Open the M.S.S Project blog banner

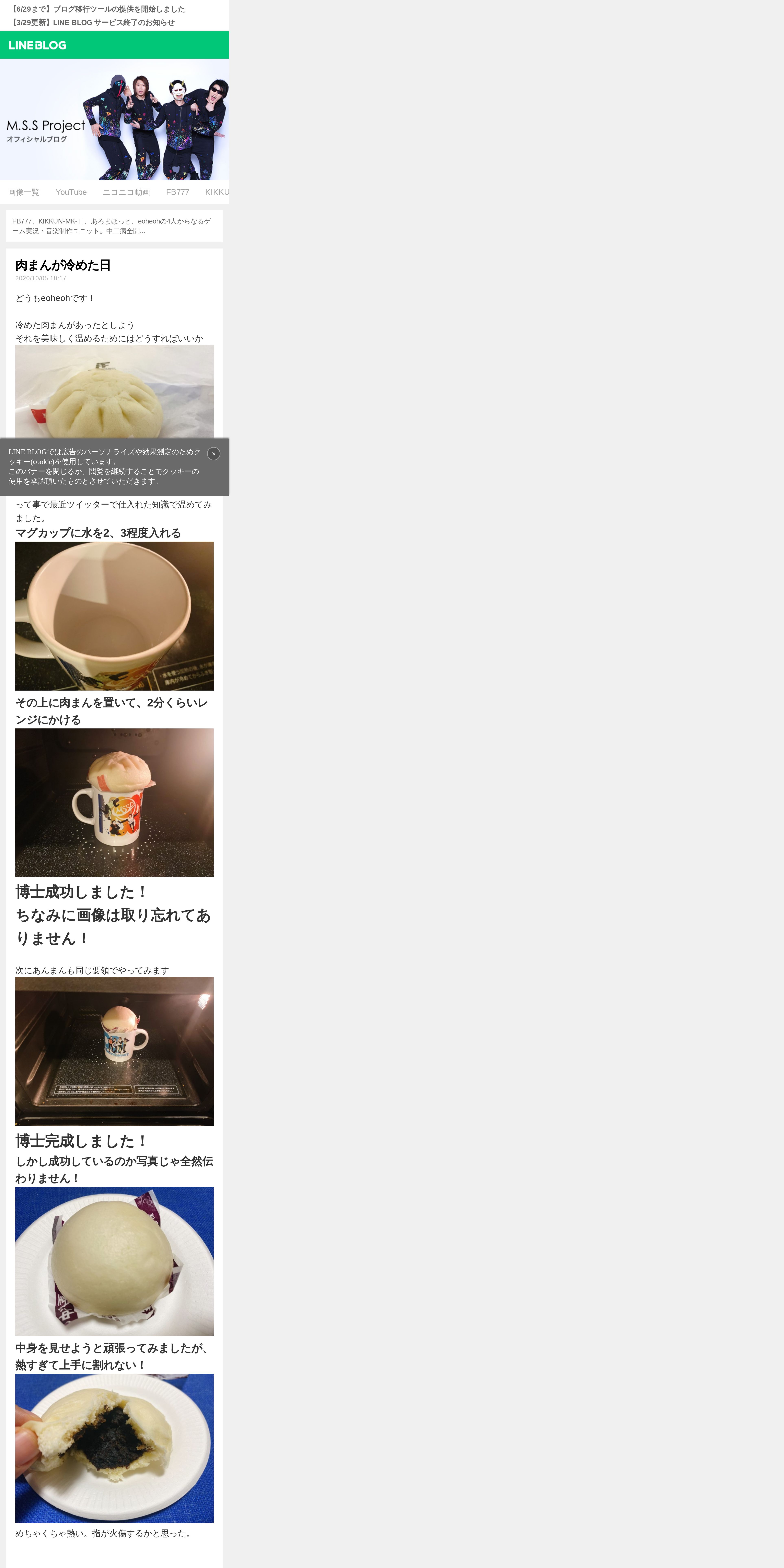coord(114,119)
